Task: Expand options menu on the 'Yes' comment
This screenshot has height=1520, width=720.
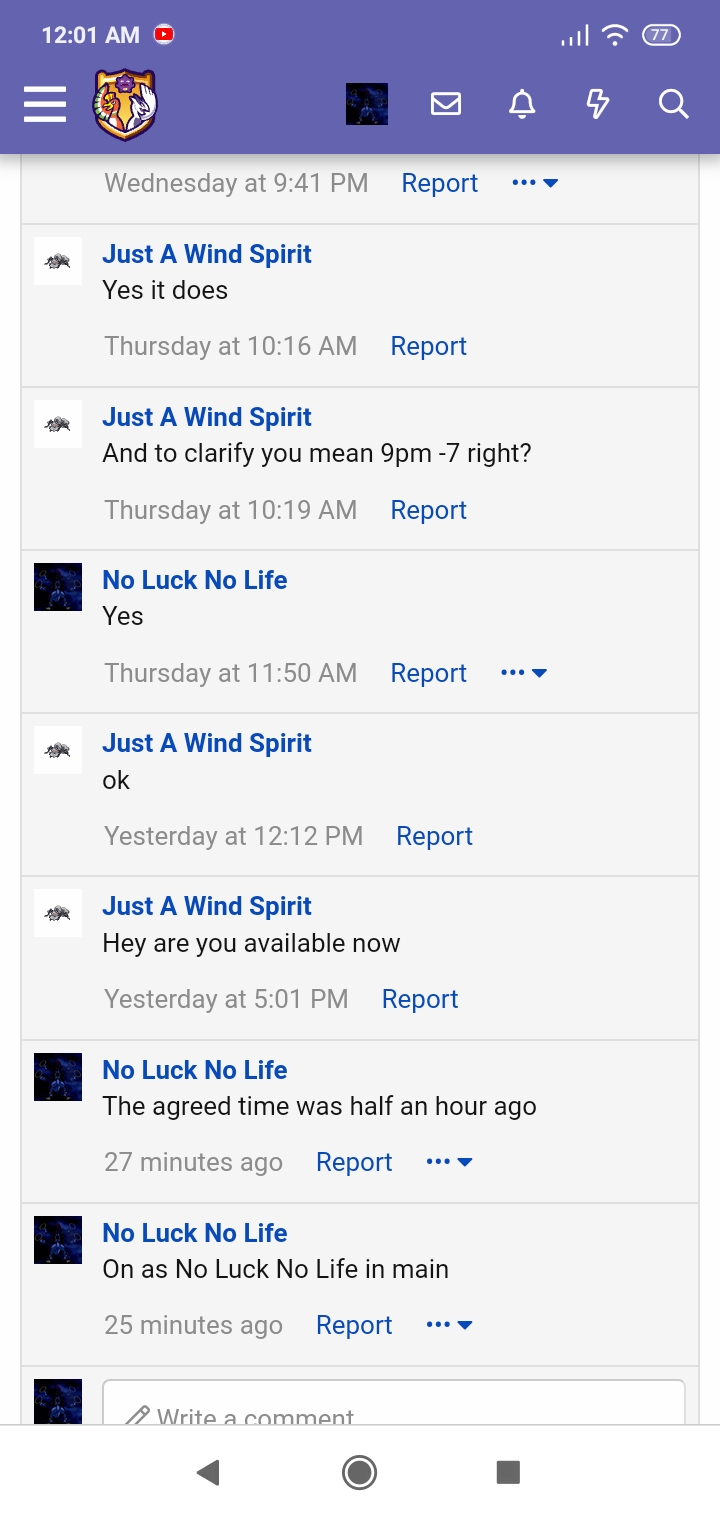Action: coord(524,673)
